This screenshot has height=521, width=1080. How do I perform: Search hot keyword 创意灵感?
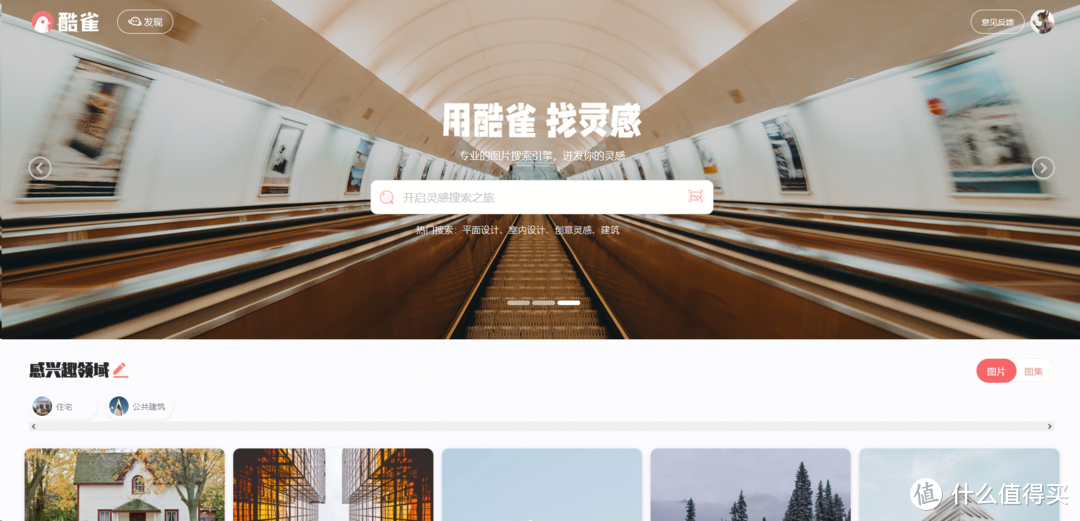click(x=574, y=230)
